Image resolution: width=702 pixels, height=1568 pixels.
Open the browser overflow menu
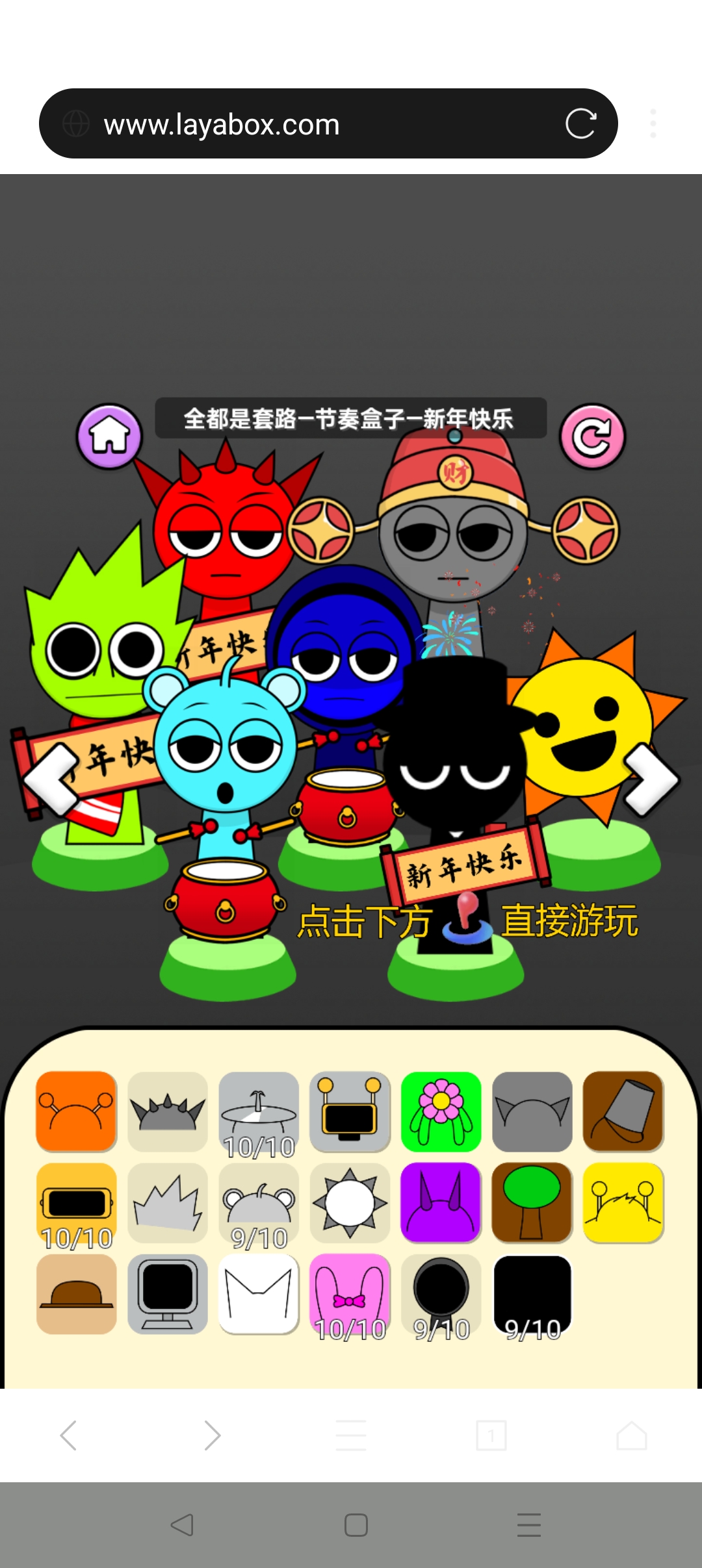pyautogui.click(x=653, y=123)
